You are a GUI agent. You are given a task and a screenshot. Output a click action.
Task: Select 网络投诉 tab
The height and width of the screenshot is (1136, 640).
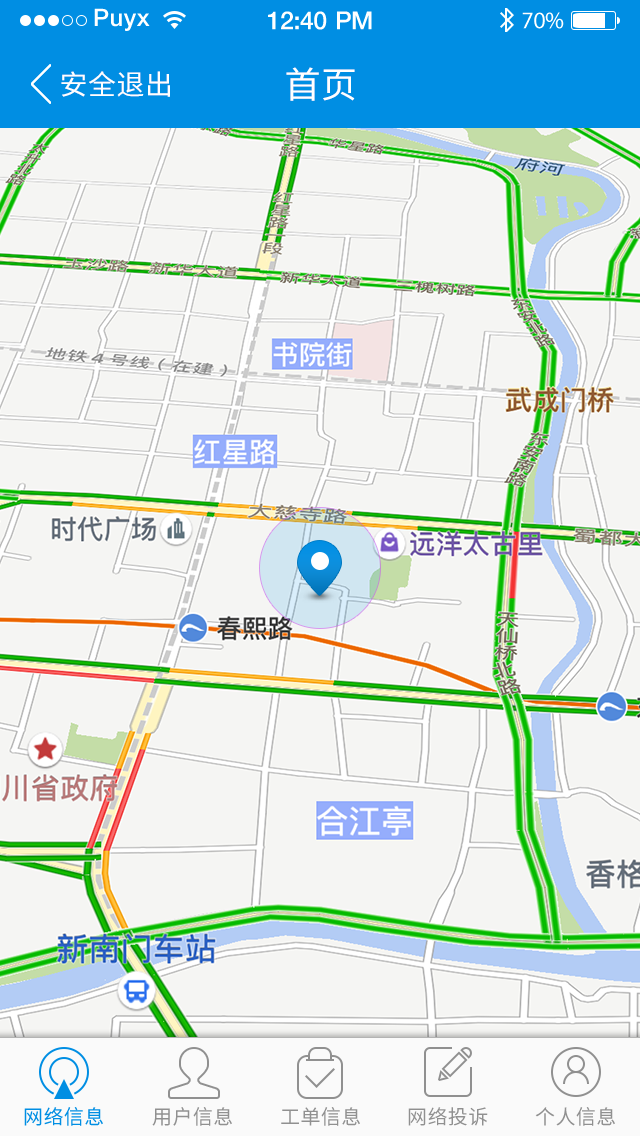[x=448, y=1087]
